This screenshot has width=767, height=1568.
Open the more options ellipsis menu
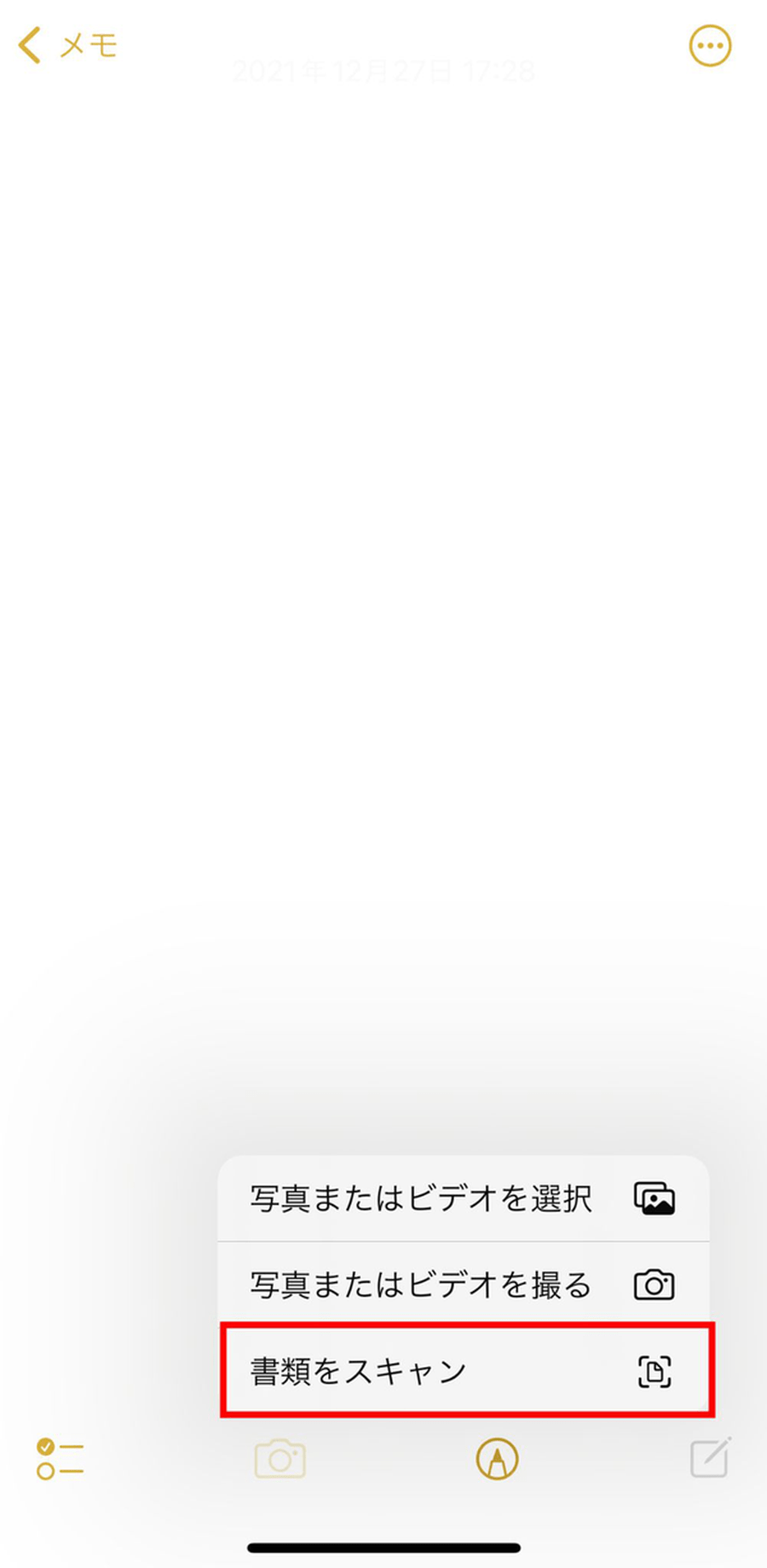[x=709, y=46]
